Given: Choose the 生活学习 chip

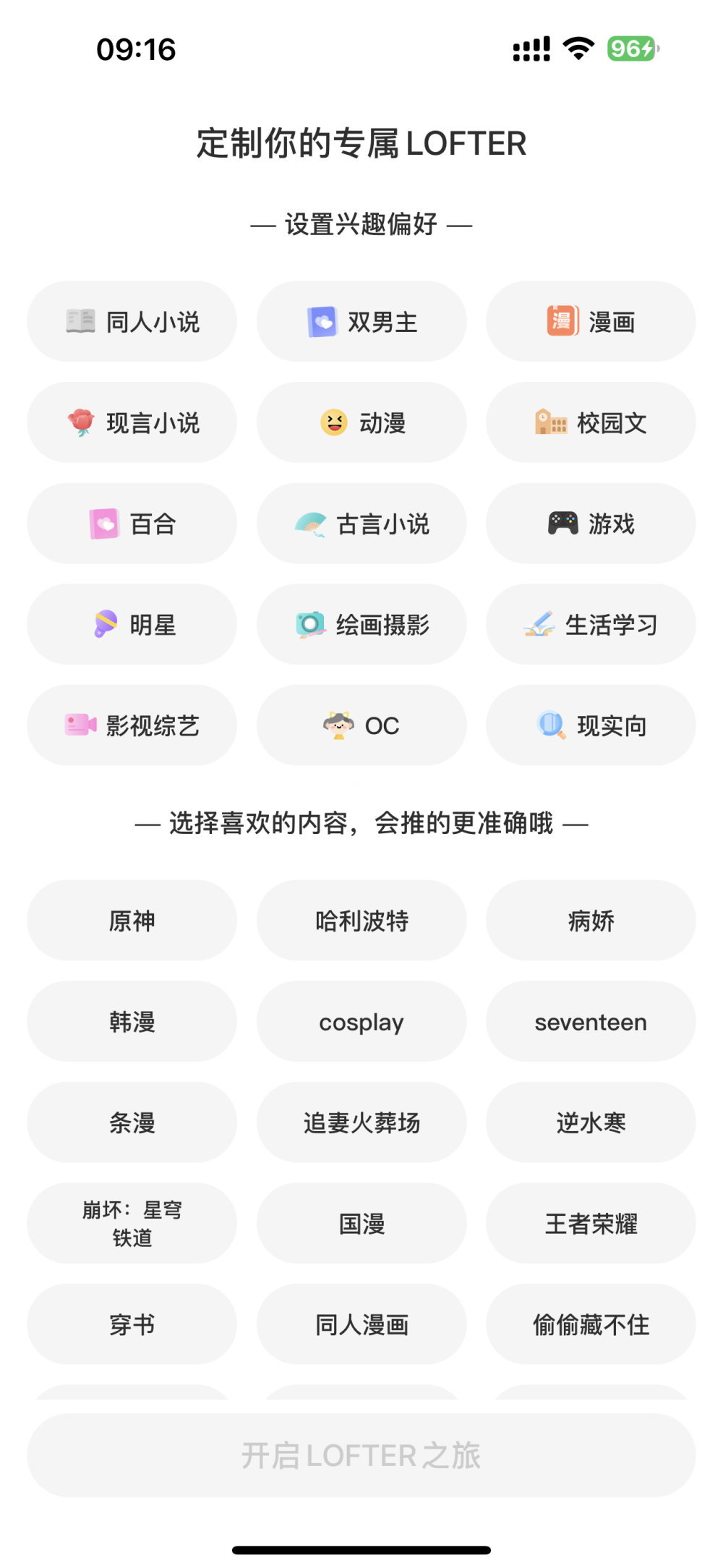Looking at the screenshot, I should [x=591, y=624].
